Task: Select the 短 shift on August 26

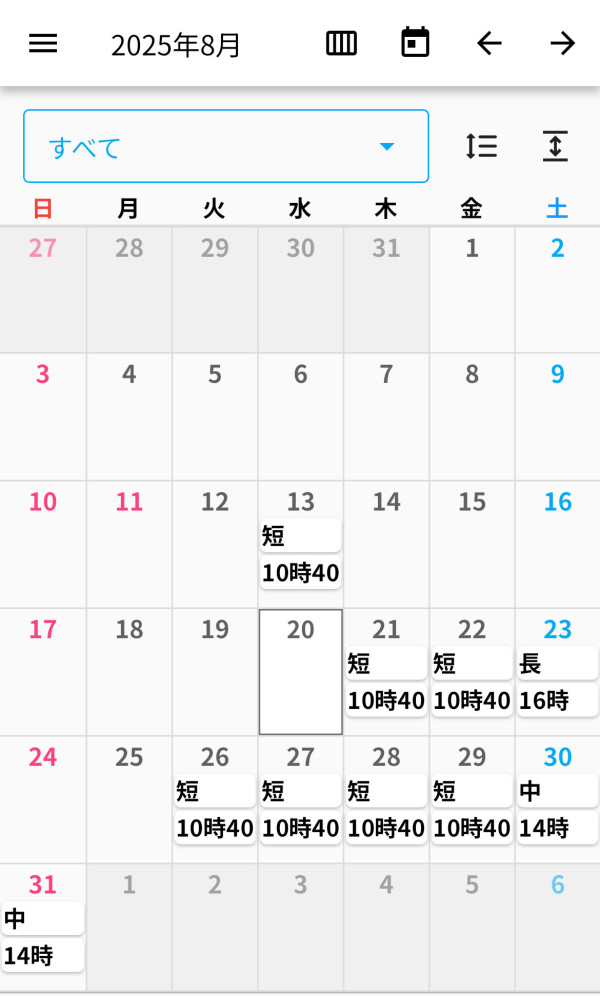Action: pos(215,791)
